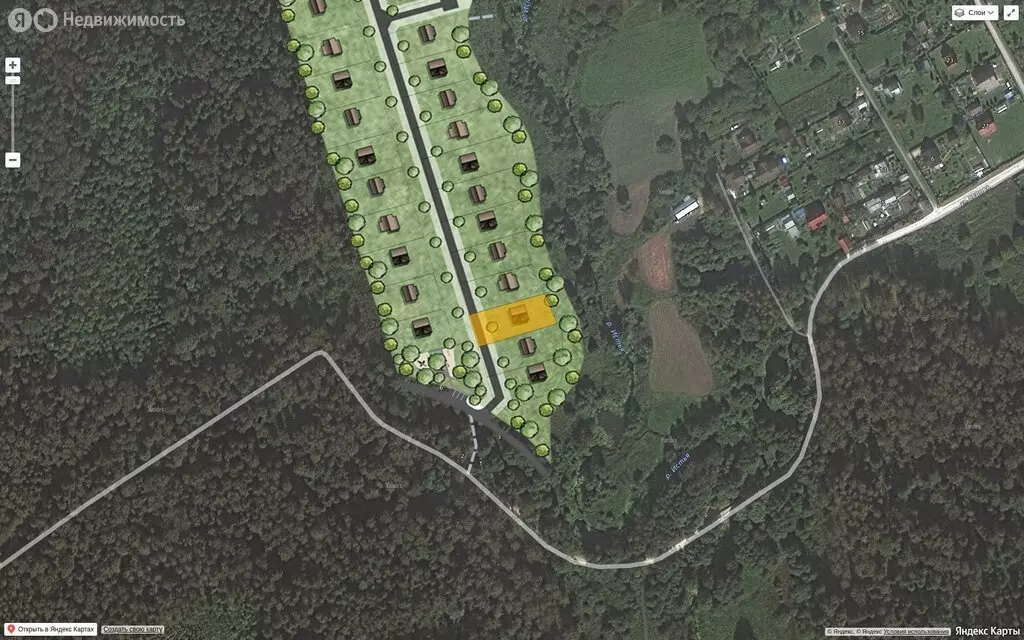Tap Открыть в Яндекс Картах
Viewport: 1024px width, 640px height.
[50, 630]
